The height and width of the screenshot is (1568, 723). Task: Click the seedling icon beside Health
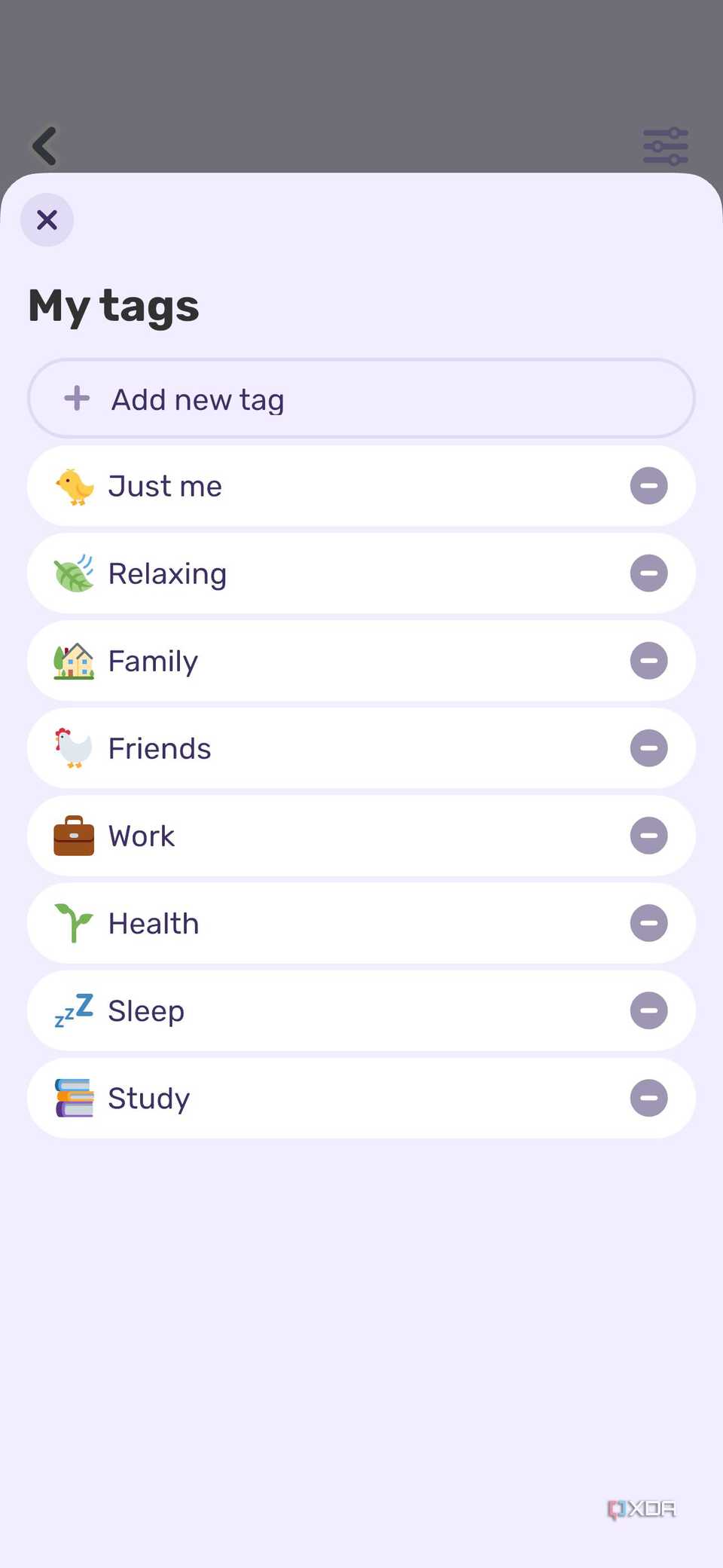click(73, 923)
